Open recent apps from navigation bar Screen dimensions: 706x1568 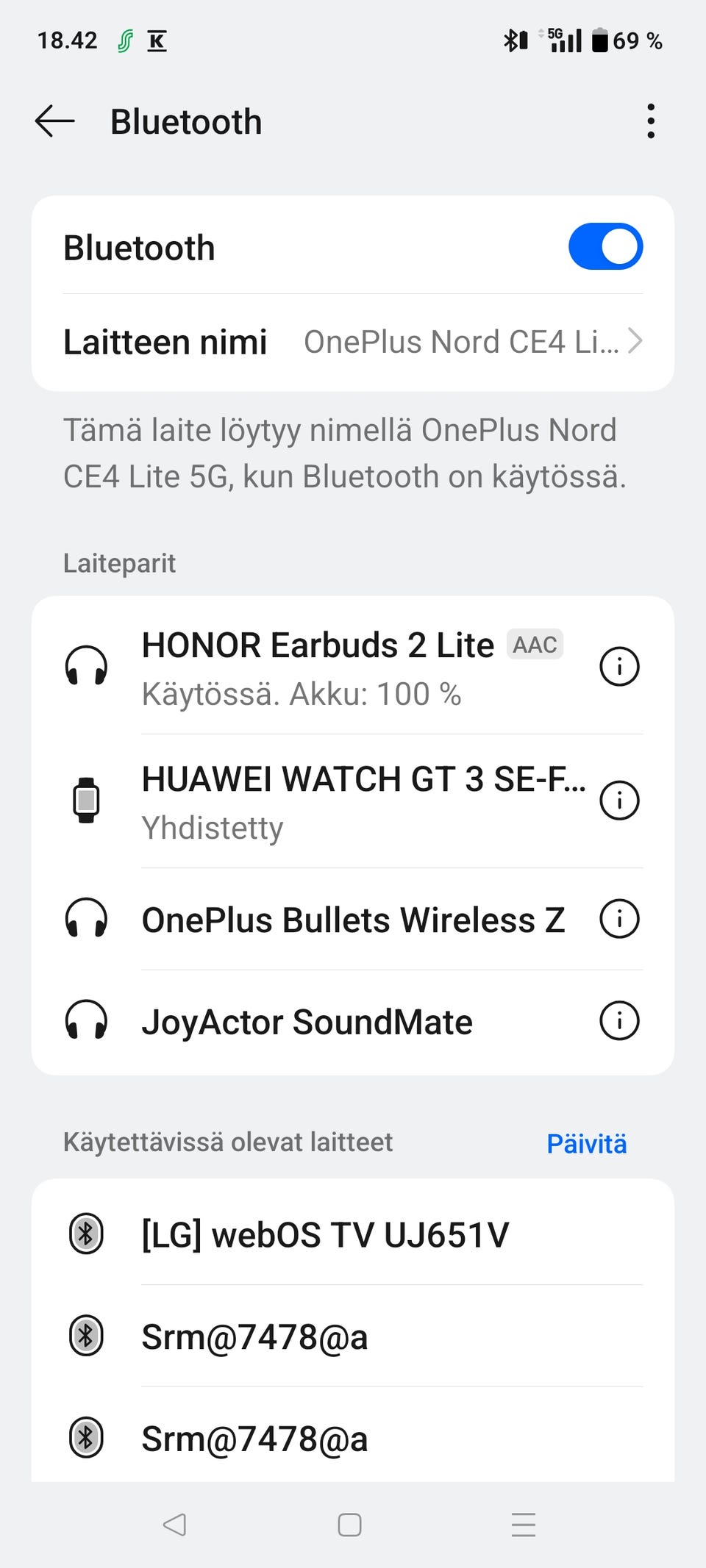click(x=523, y=1525)
